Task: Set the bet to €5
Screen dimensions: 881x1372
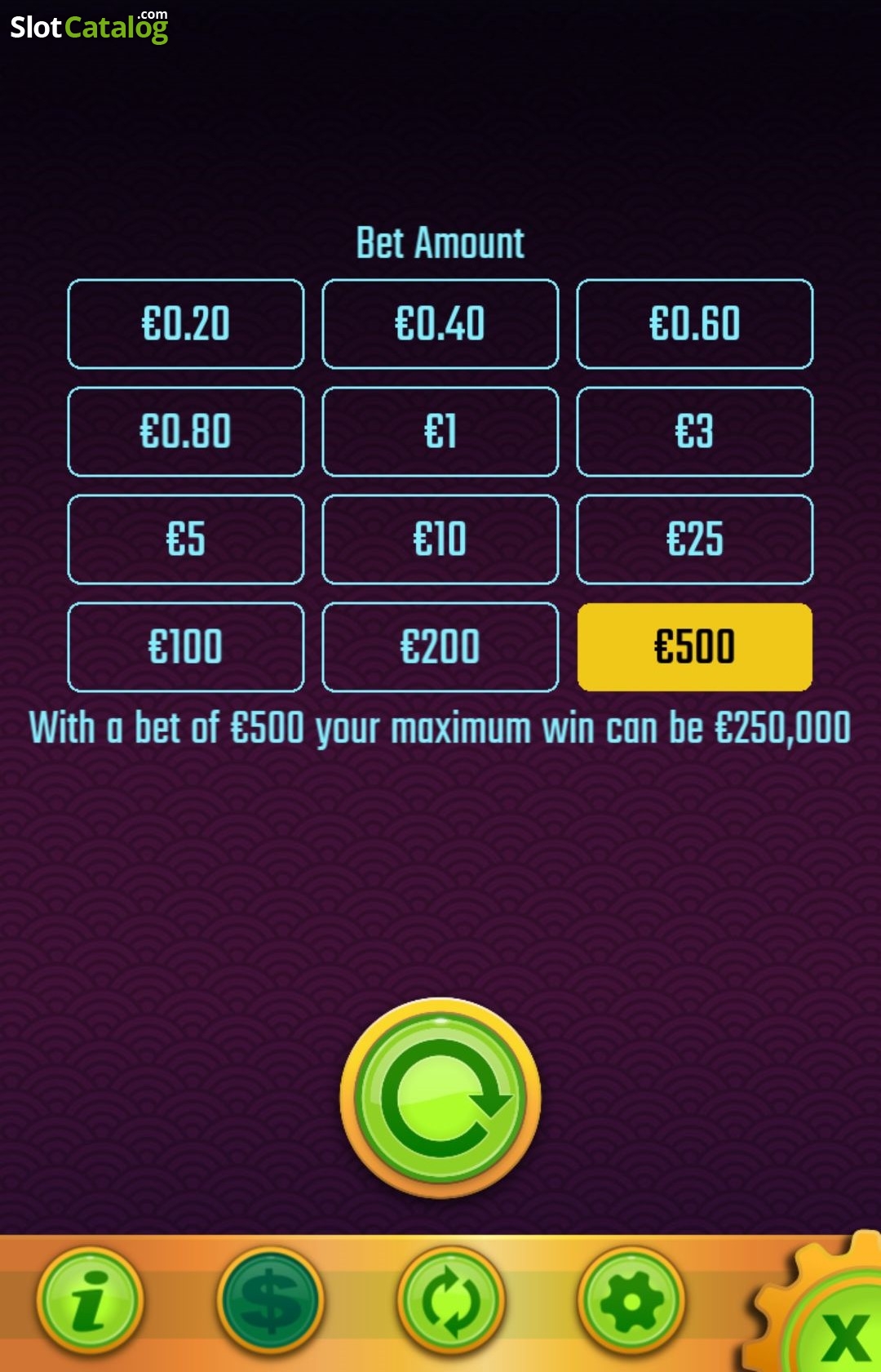Action: pyautogui.click(x=186, y=539)
